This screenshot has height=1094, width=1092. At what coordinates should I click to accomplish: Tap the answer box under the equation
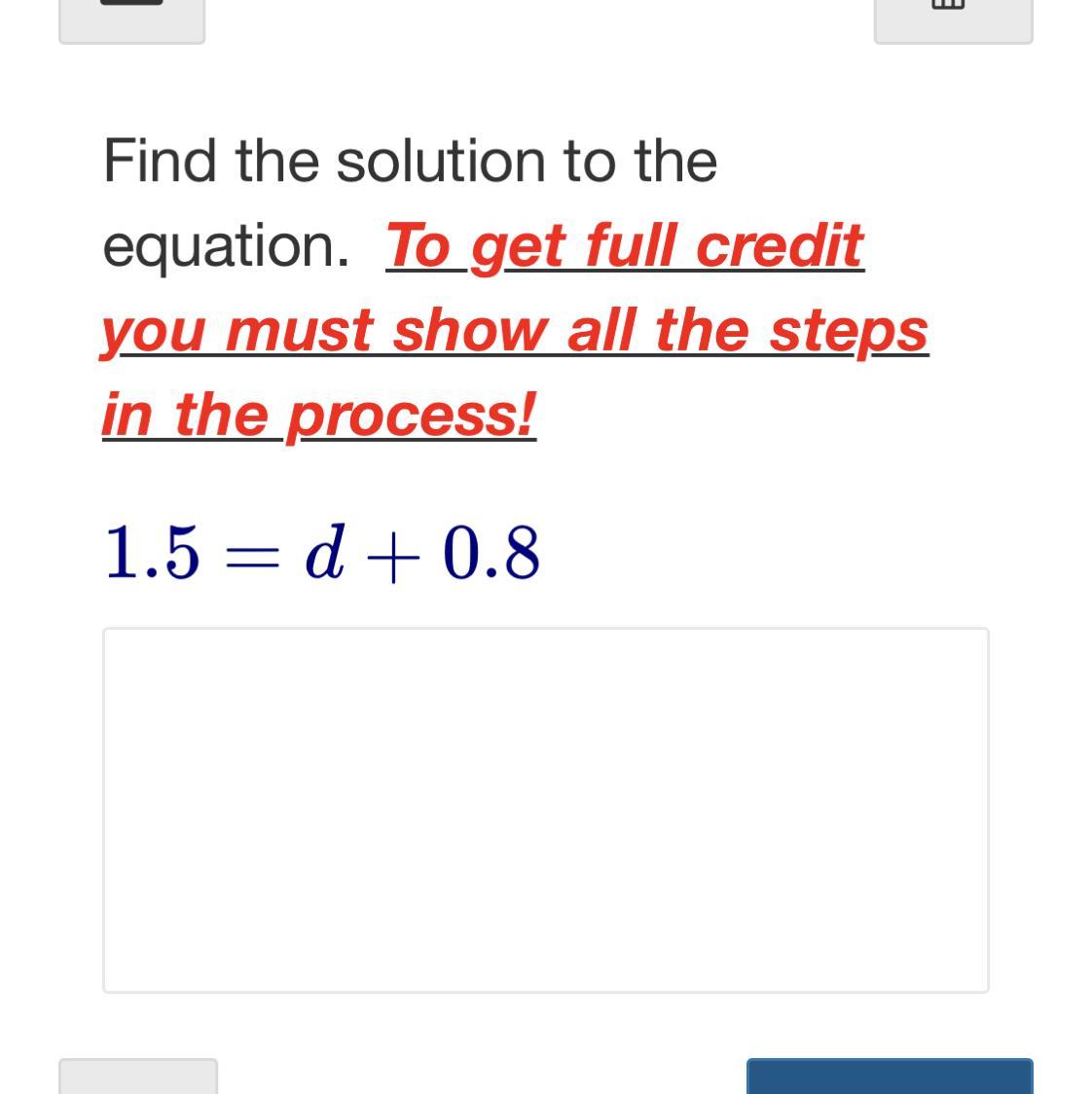(x=545, y=810)
